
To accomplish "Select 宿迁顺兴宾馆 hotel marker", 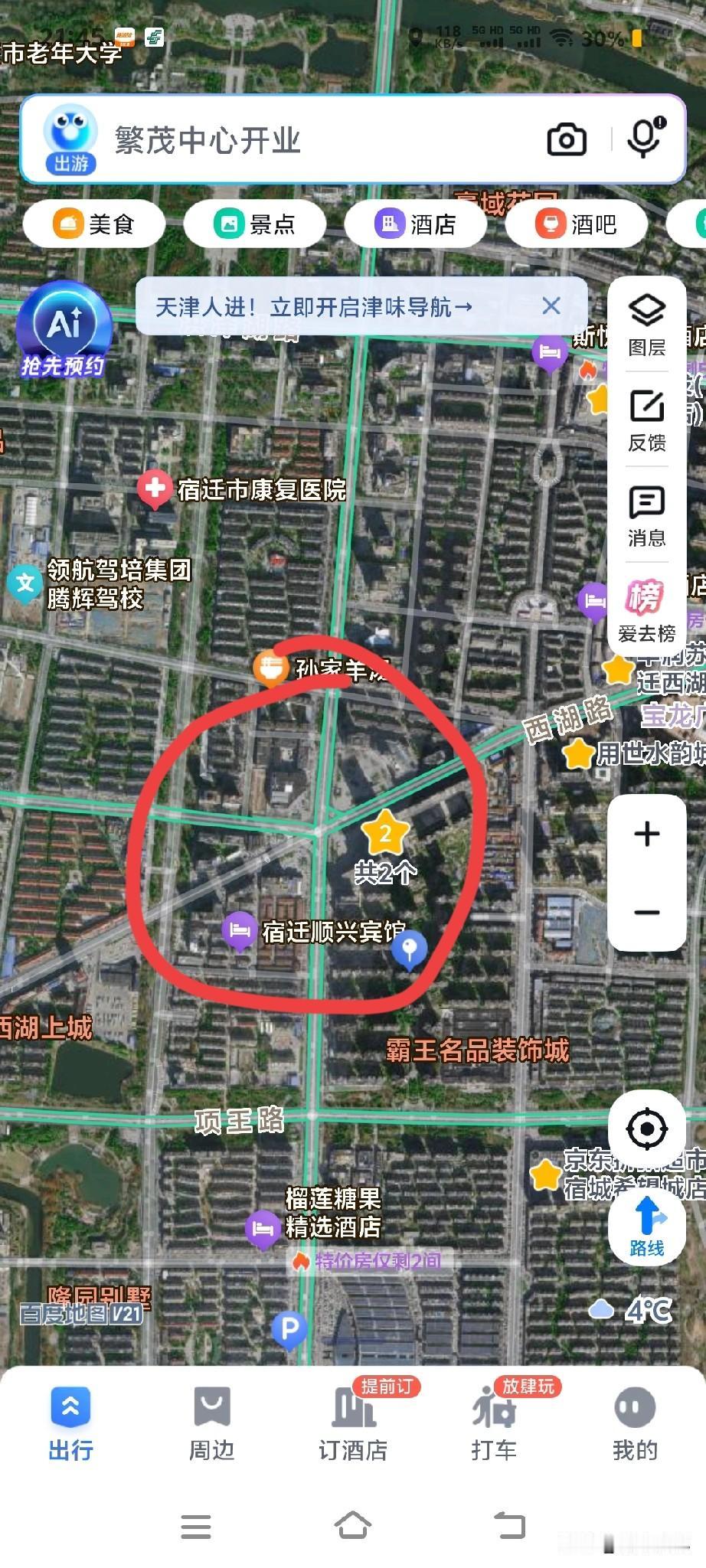I will click(239, 933).
